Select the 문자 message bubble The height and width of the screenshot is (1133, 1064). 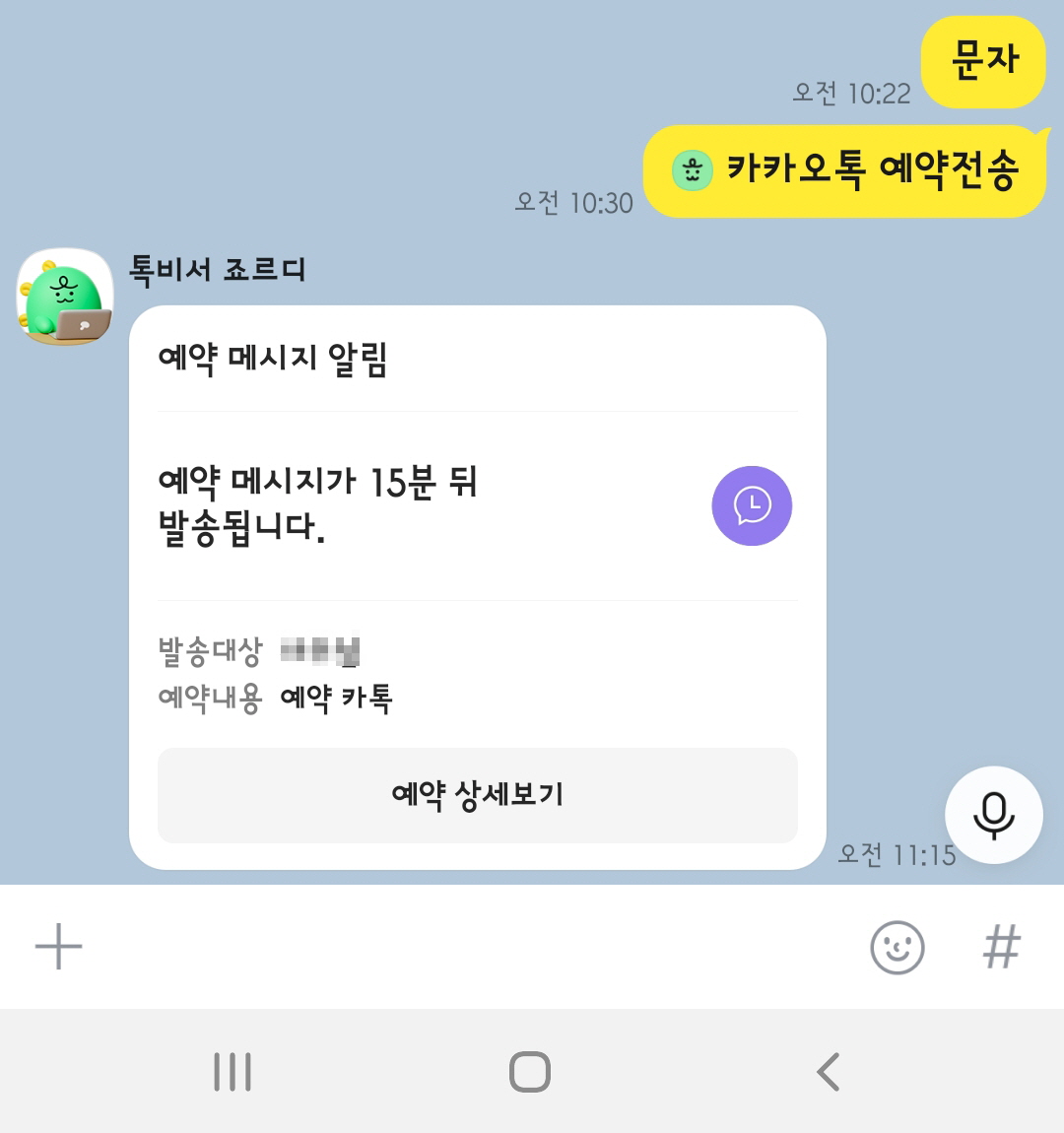(982, 62)
